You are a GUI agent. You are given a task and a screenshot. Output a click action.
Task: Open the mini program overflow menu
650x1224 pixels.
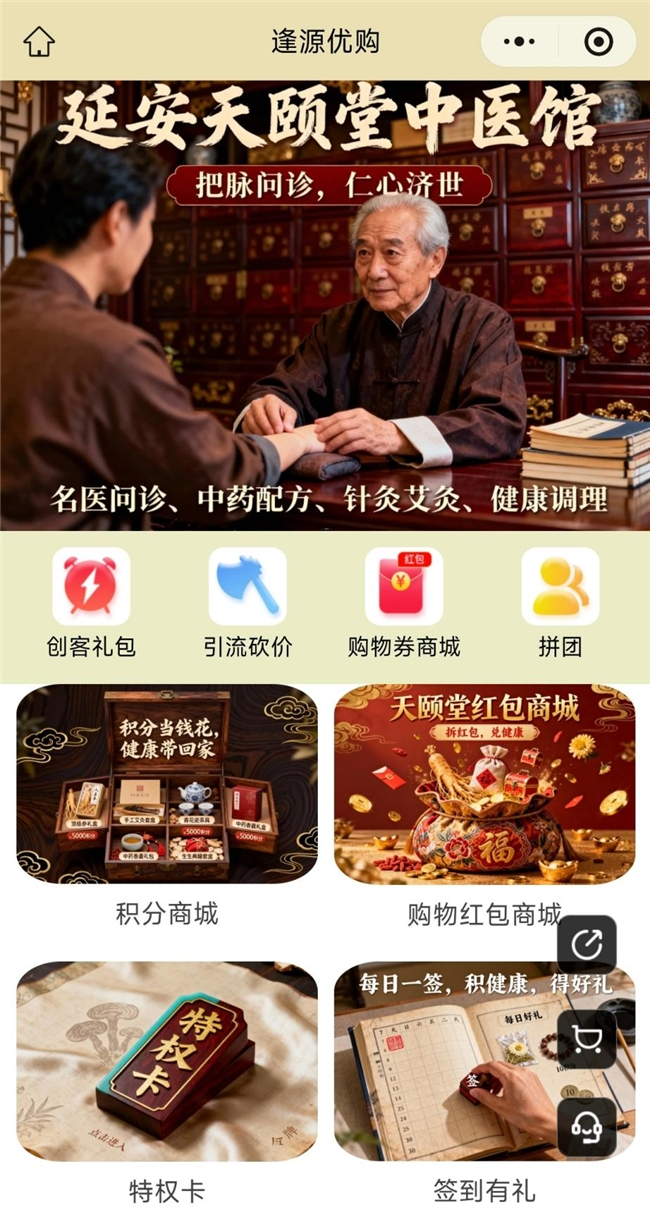point(519,41)
